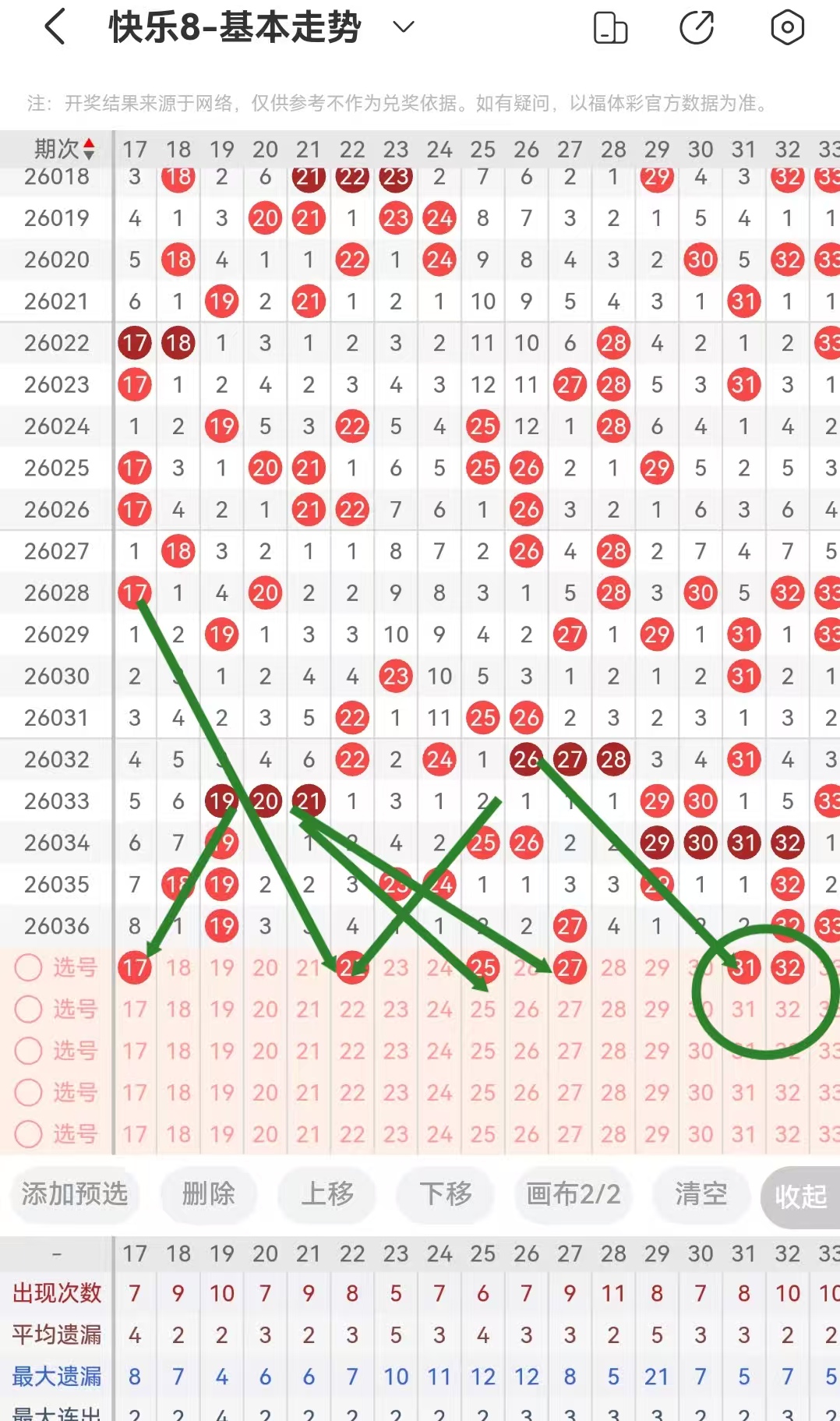Deselect the red 17 in the first 选号 row

(135, 968)
